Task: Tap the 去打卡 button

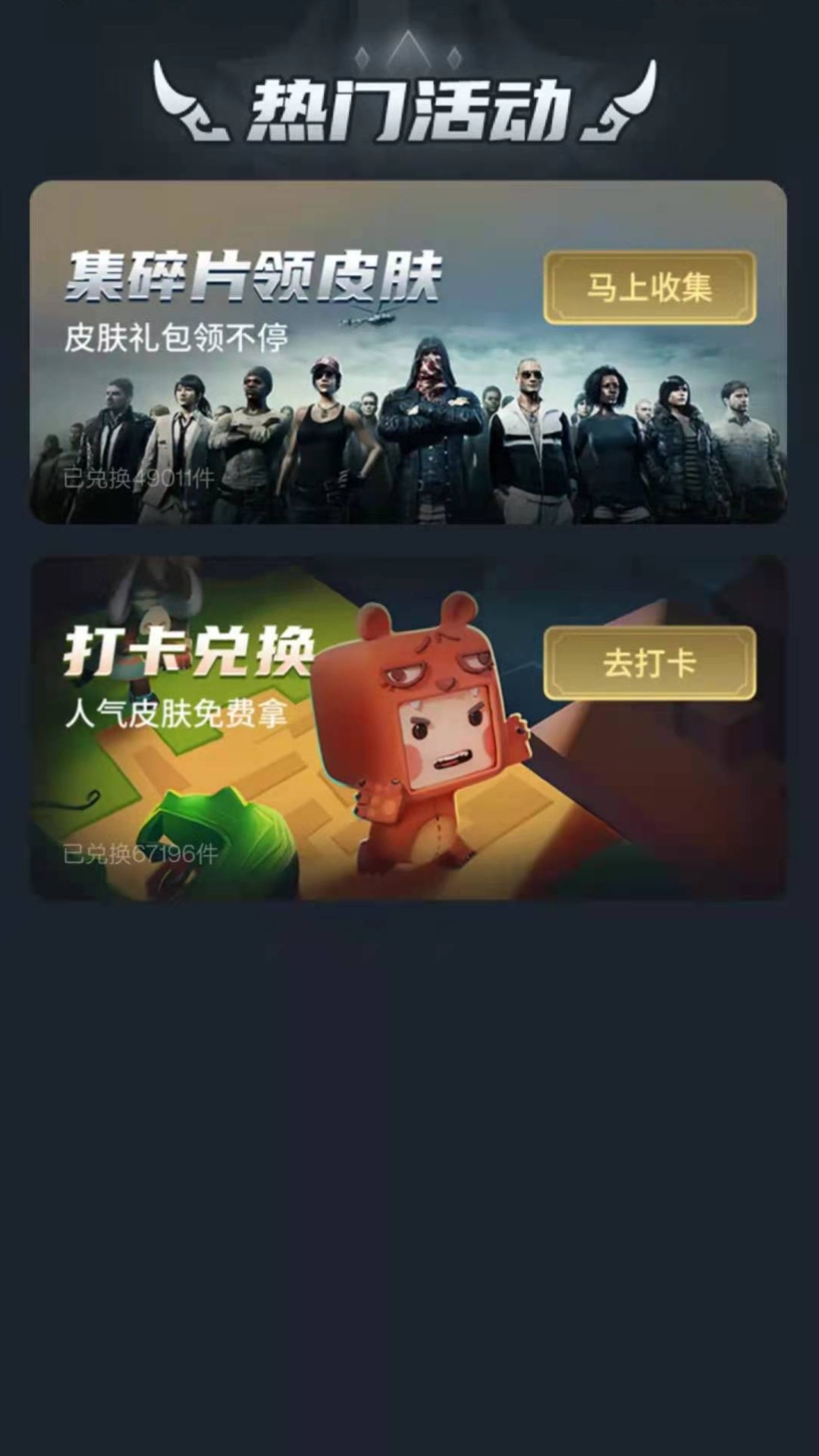Action: (649, 664)
